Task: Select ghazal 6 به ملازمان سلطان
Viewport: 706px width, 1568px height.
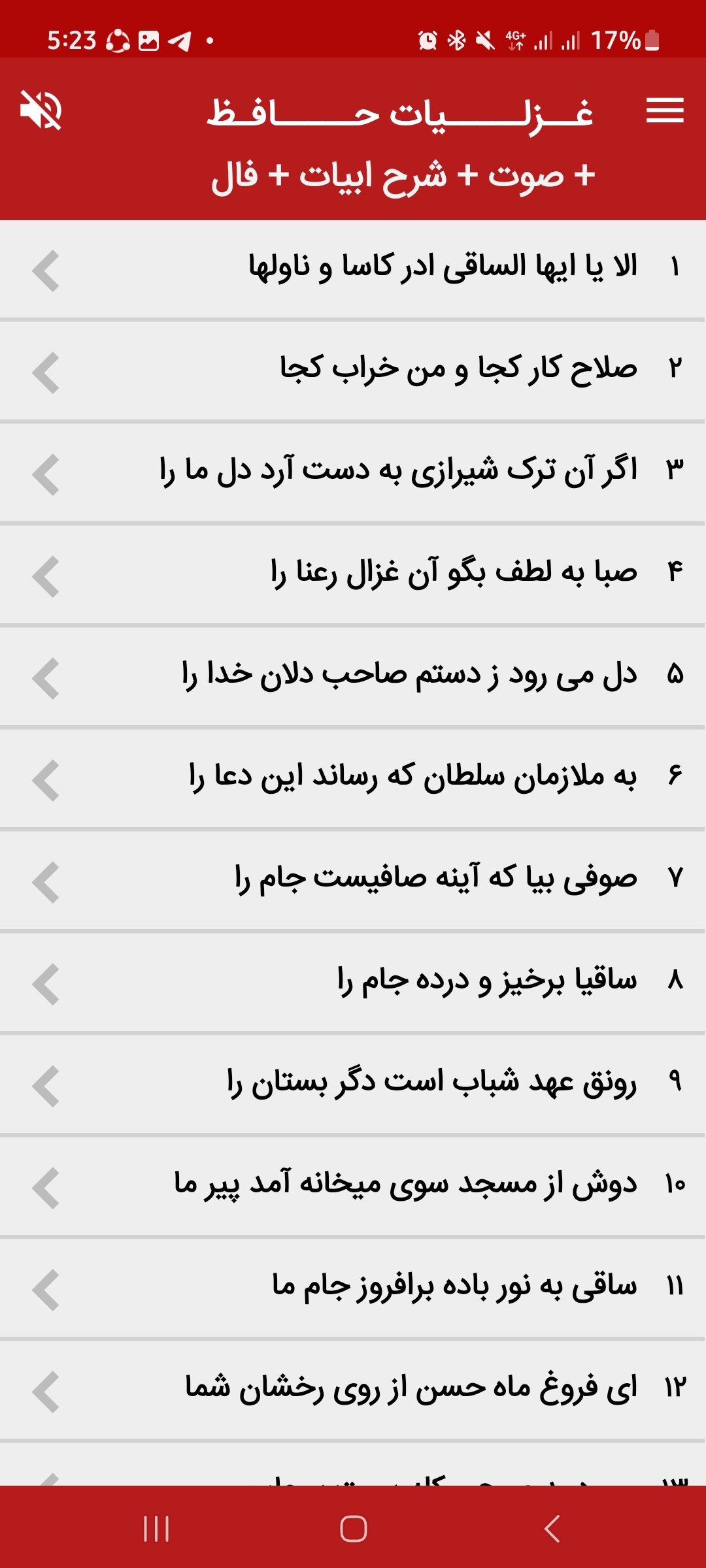Action: [x=353, y=779]
